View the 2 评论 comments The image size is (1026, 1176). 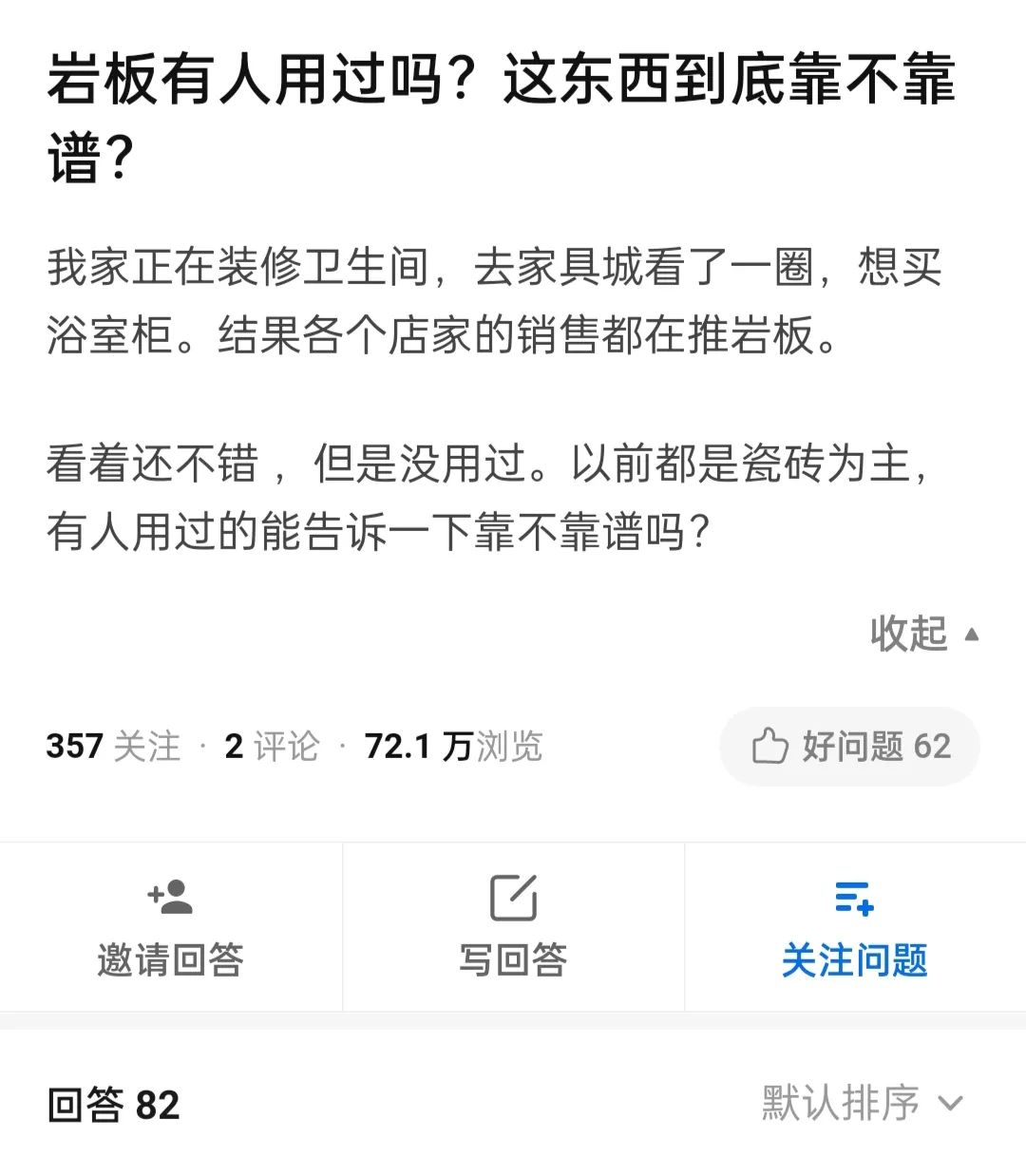point(272,747)
